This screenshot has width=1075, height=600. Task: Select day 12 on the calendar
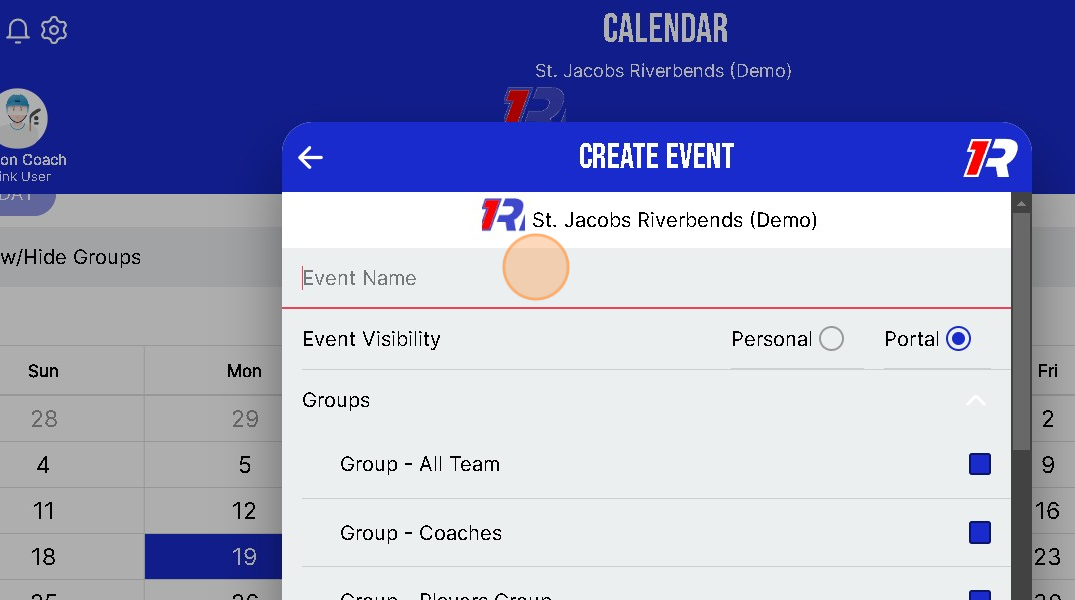[x=244, y=511]
